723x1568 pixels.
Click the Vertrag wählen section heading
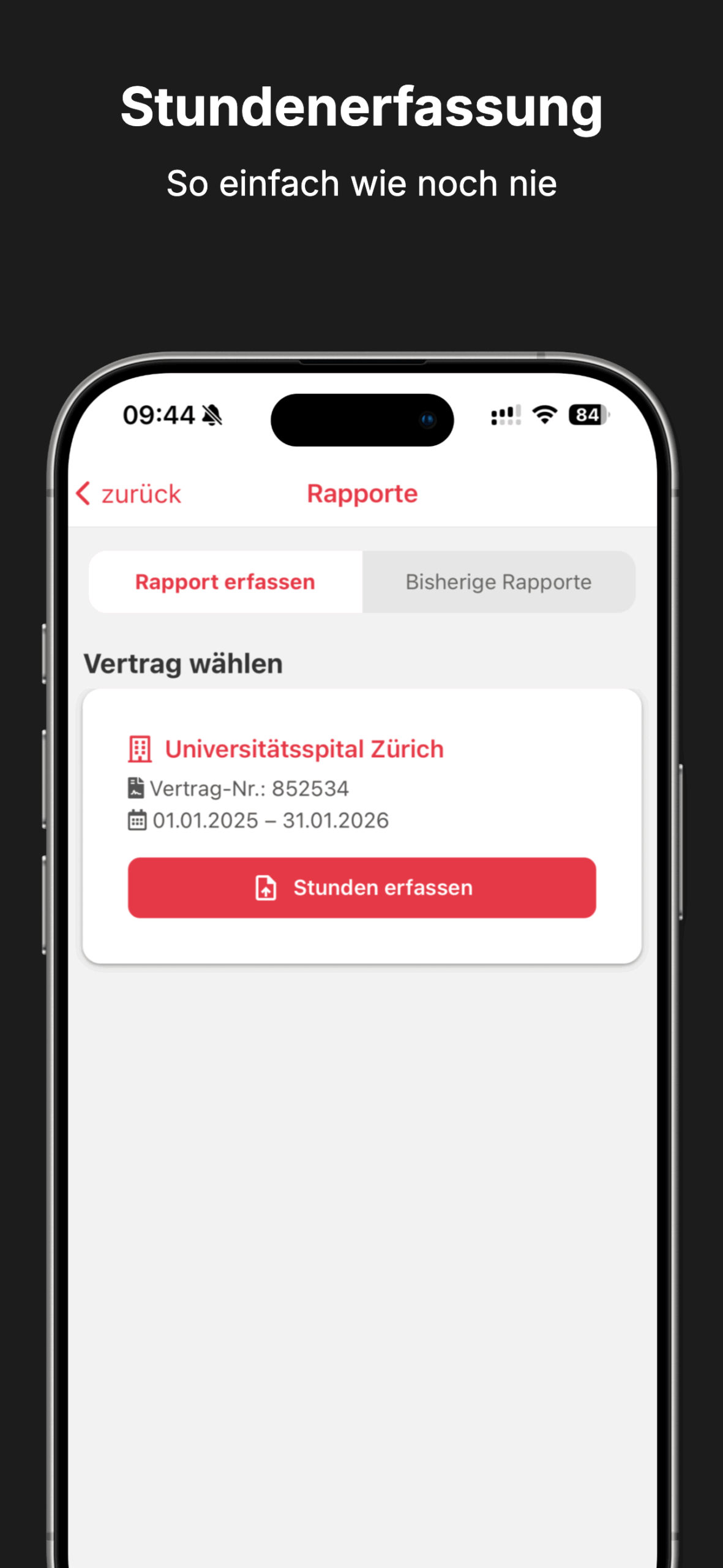pos(183,662)
